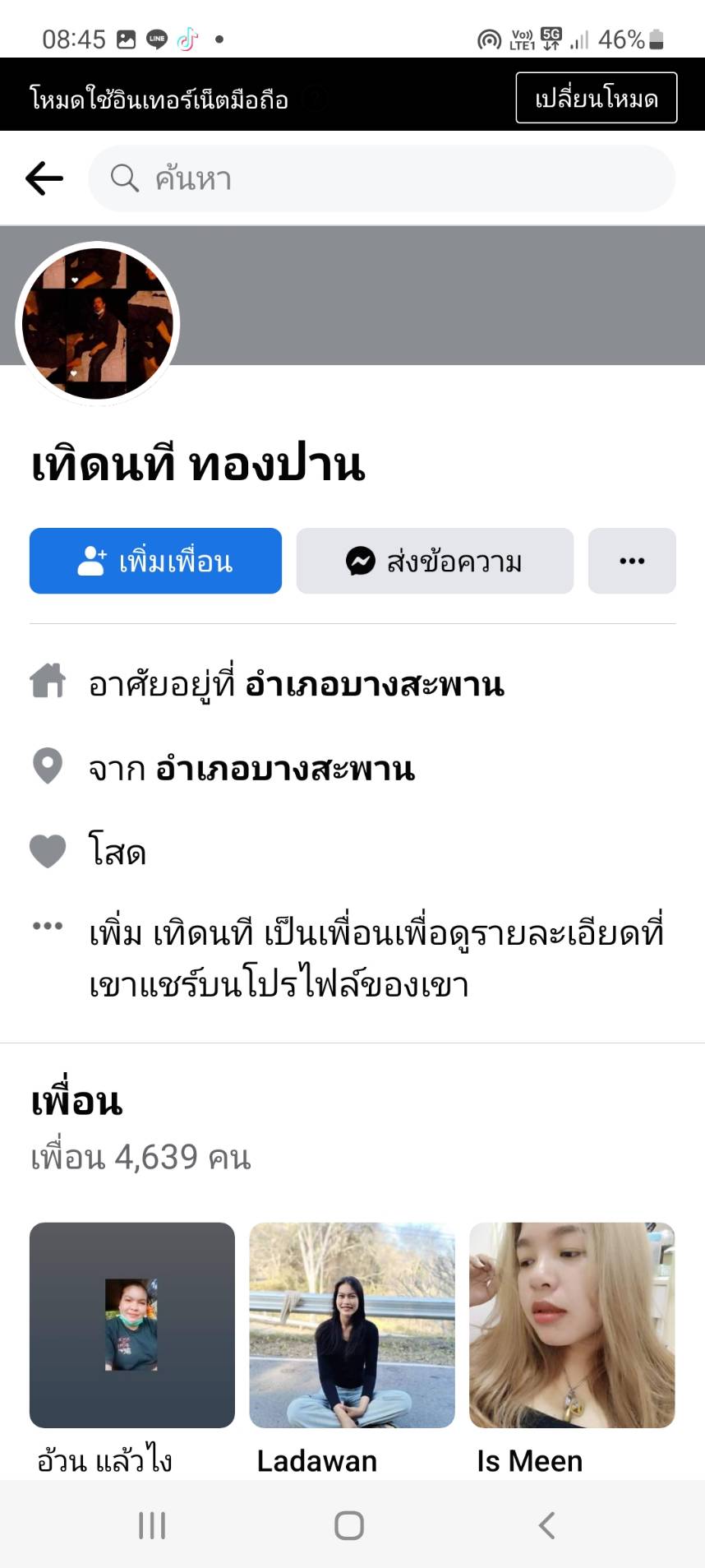The width and height of the screenshot is (705, 1568).
Task: Open the three-dot more options button
Action: coord(631,561)
